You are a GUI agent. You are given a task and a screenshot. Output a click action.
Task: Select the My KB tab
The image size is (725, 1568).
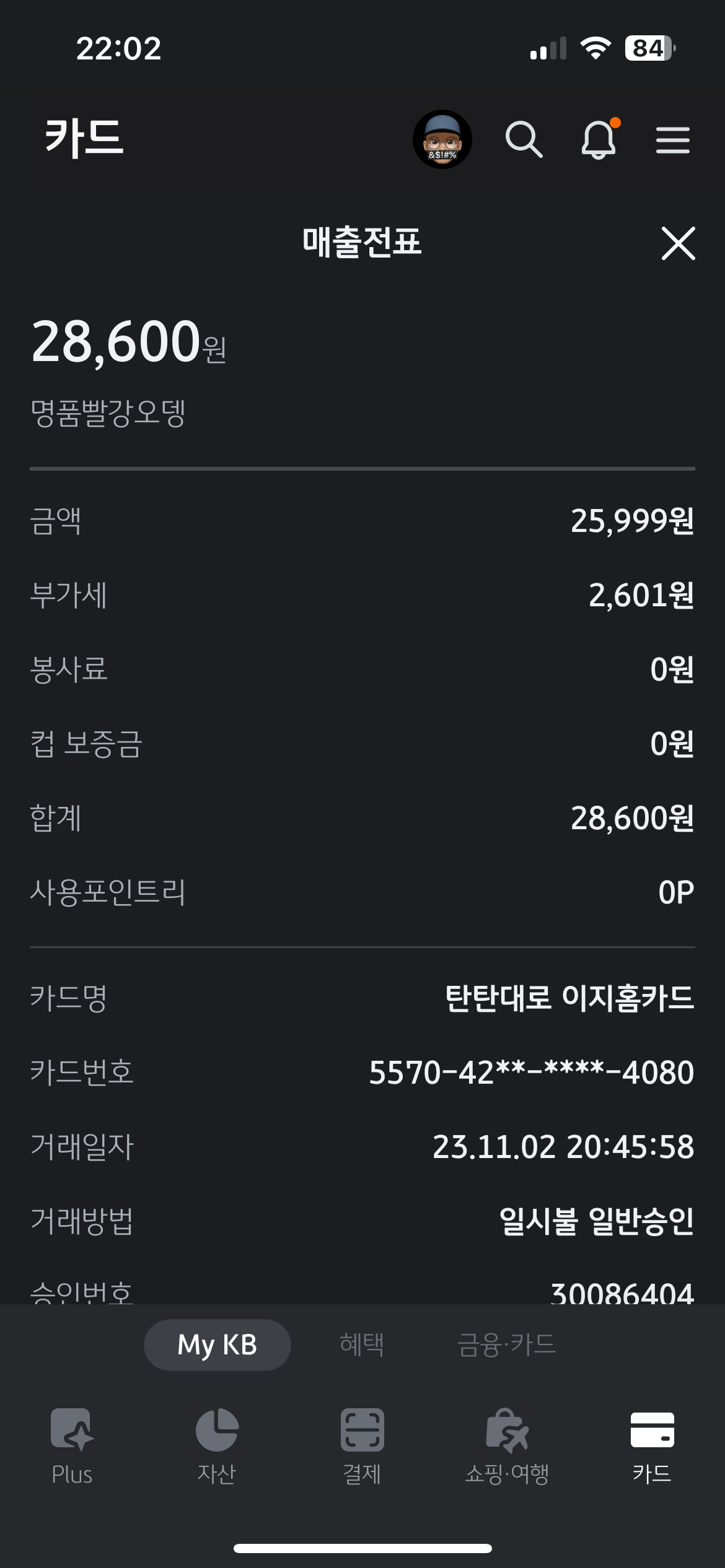pyautogui.click(x=217, y=1344)
